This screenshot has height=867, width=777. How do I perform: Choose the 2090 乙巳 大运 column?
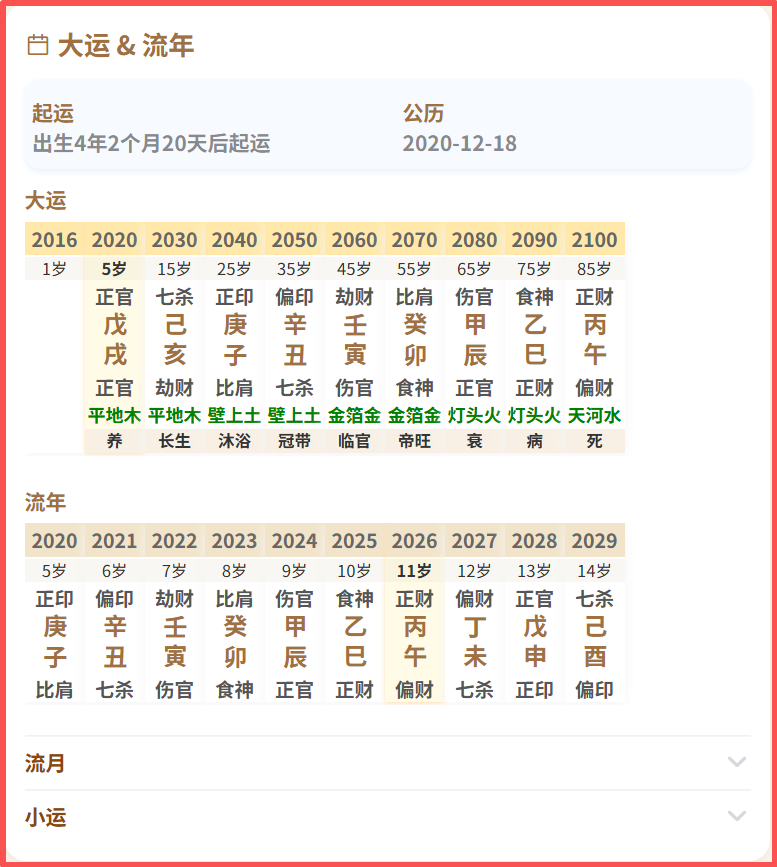tap(534, 340)
